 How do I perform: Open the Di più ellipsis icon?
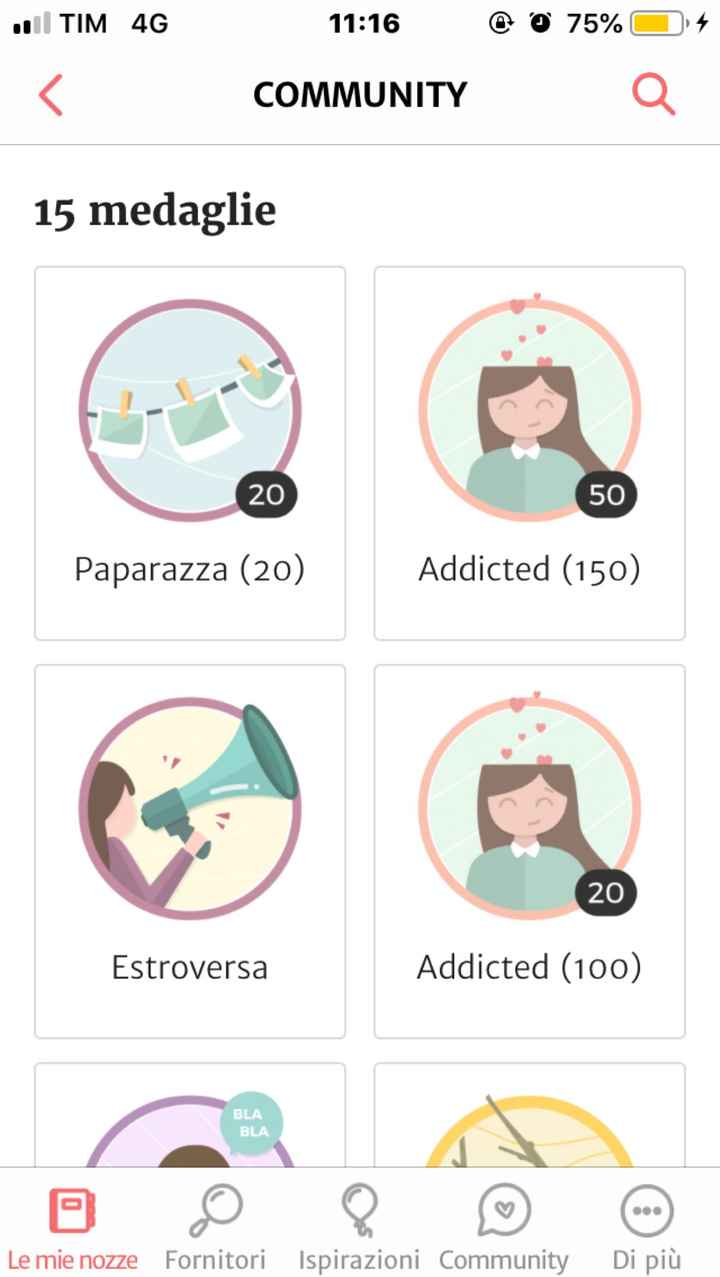pyautogui.click(x=646, y=1211)
